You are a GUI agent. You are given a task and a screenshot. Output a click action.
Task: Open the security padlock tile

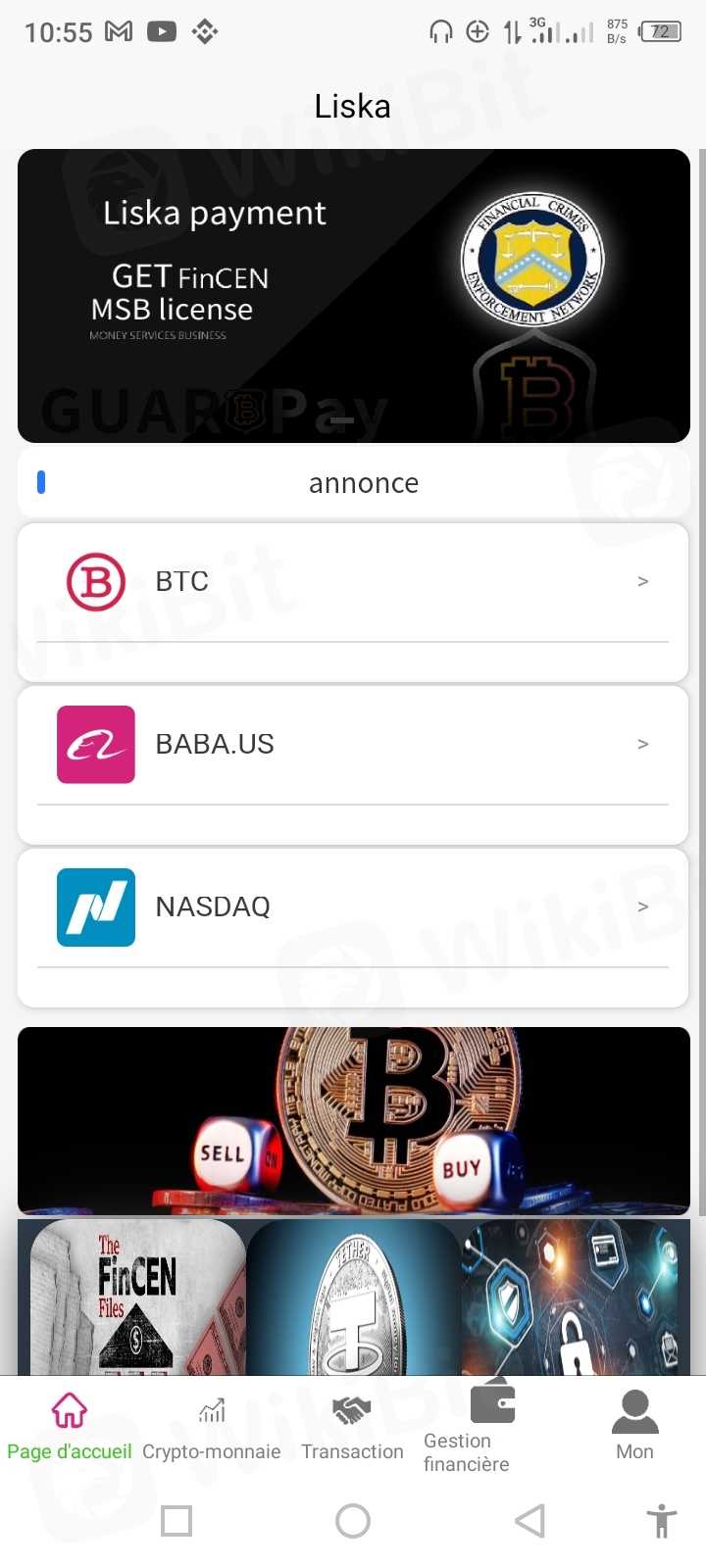(571, 1297)
